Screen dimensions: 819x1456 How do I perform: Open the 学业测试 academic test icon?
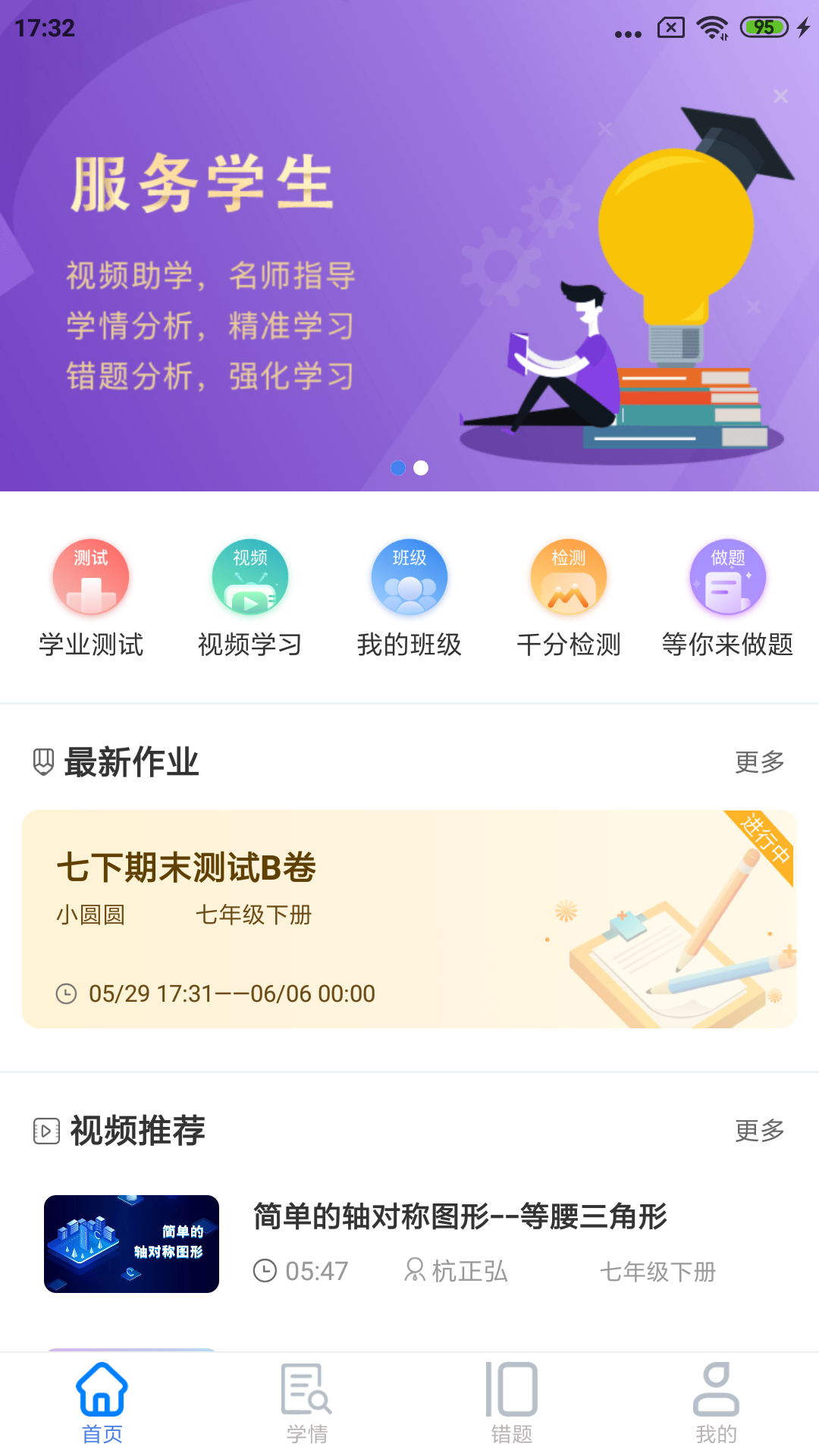90,598
